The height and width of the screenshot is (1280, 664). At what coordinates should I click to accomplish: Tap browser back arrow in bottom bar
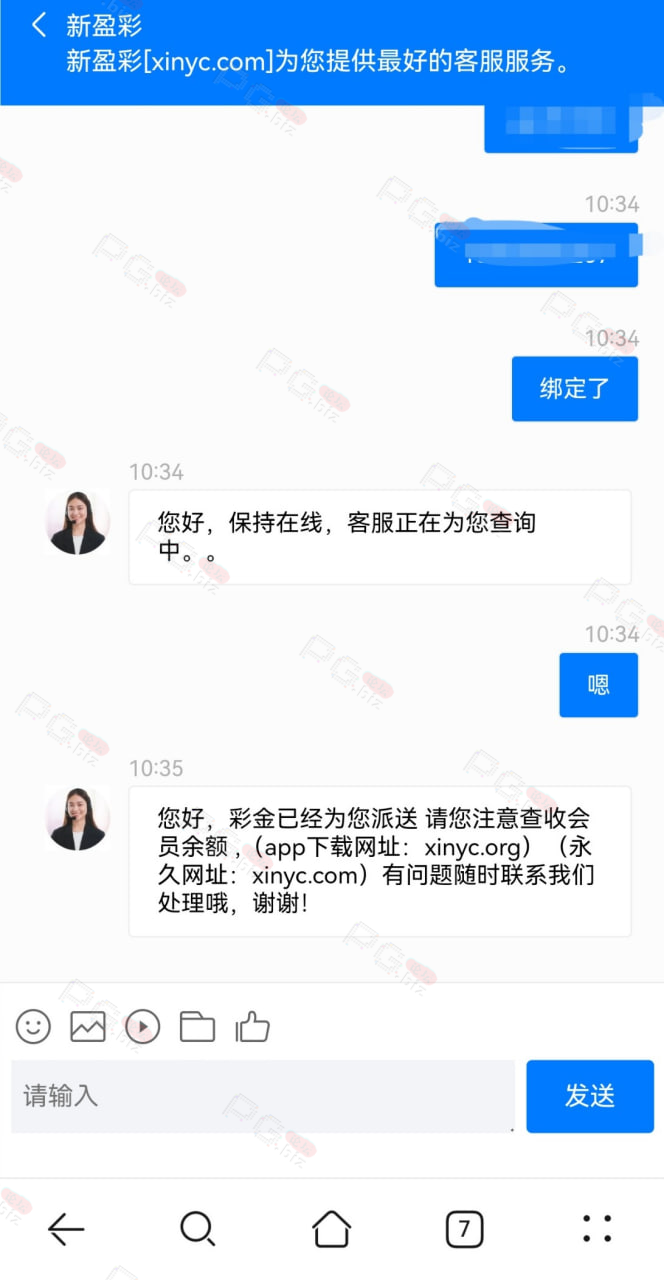66,1229
